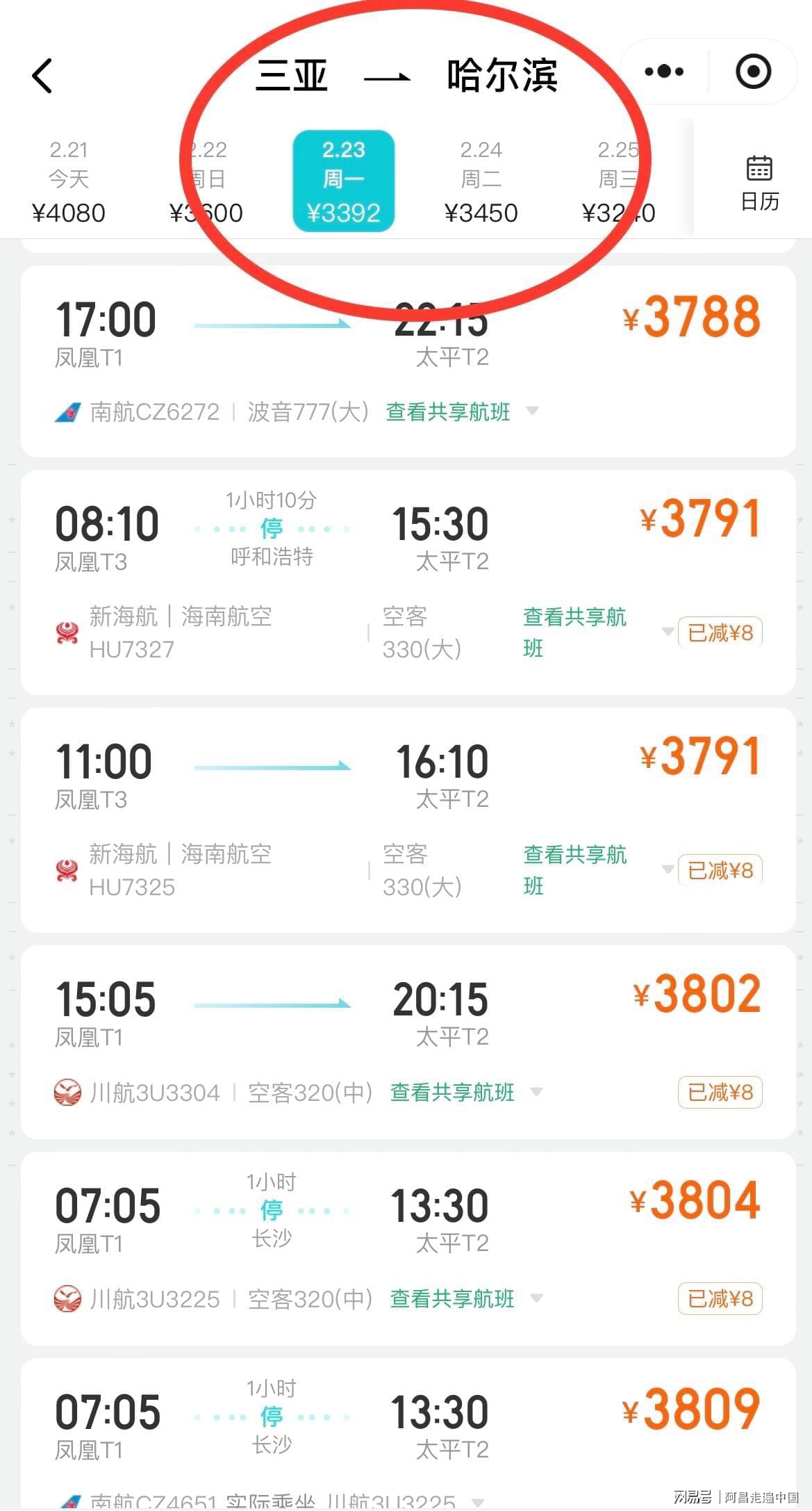Expand shared flights for 川航3U3225
Image resolution: width=812 pixels, height=1511 pixels.
tap(453, 1299)
